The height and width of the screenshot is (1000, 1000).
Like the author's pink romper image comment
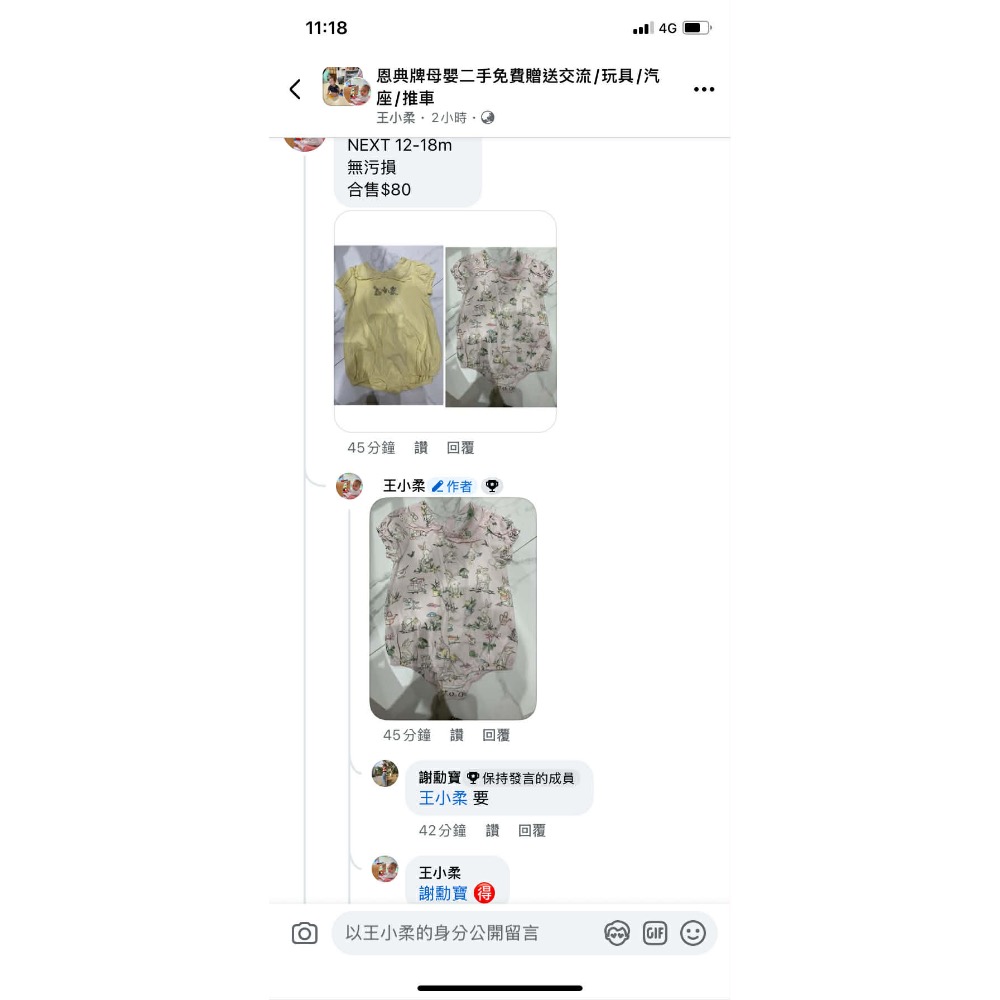tap(457, 735)
